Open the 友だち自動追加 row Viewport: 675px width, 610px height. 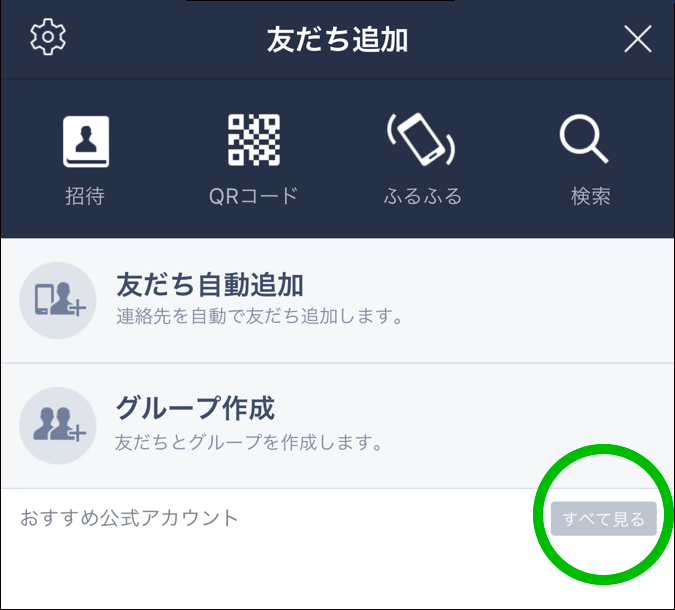337,300
